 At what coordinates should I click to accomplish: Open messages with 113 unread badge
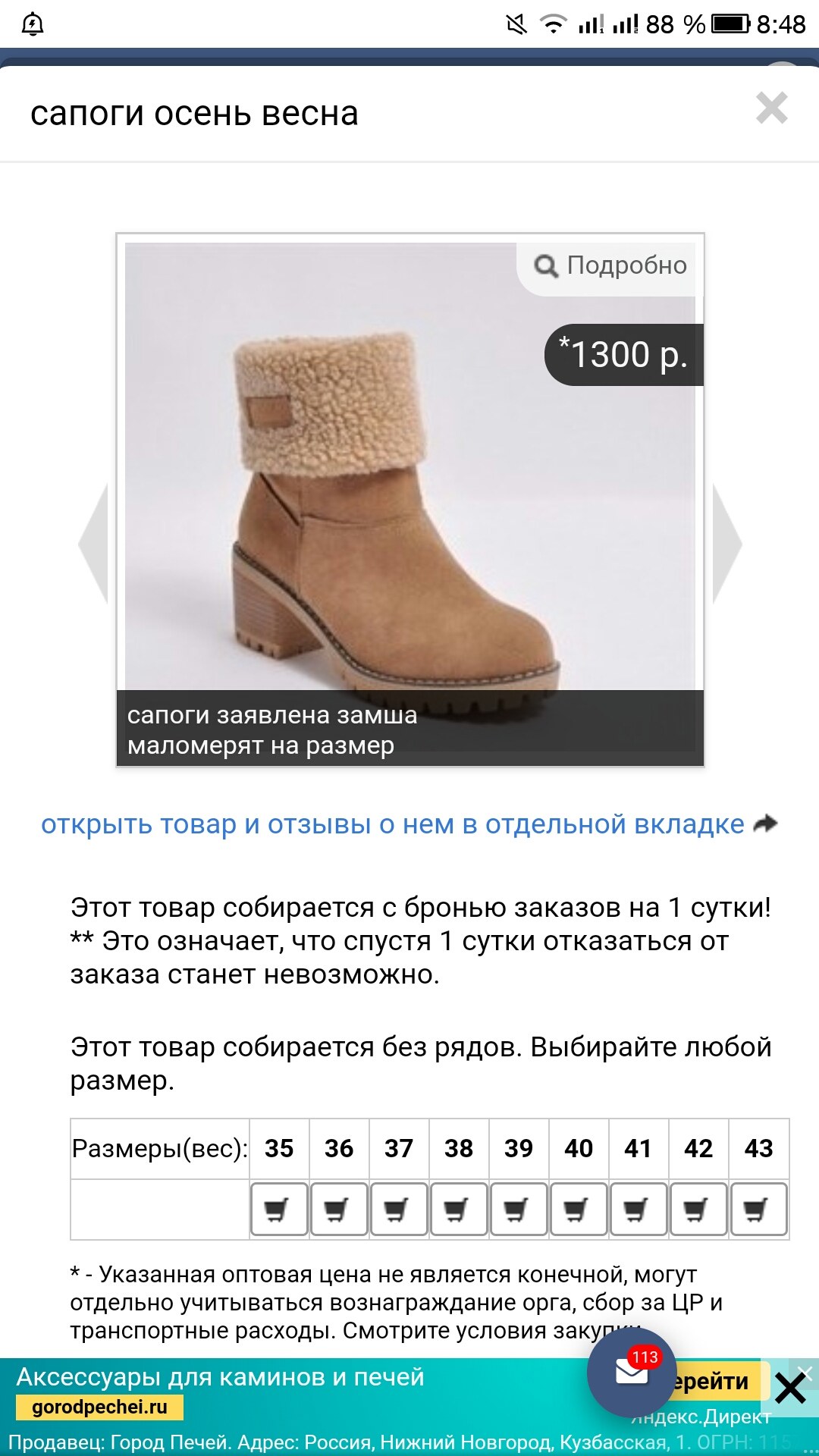[x=632, y=1373]
